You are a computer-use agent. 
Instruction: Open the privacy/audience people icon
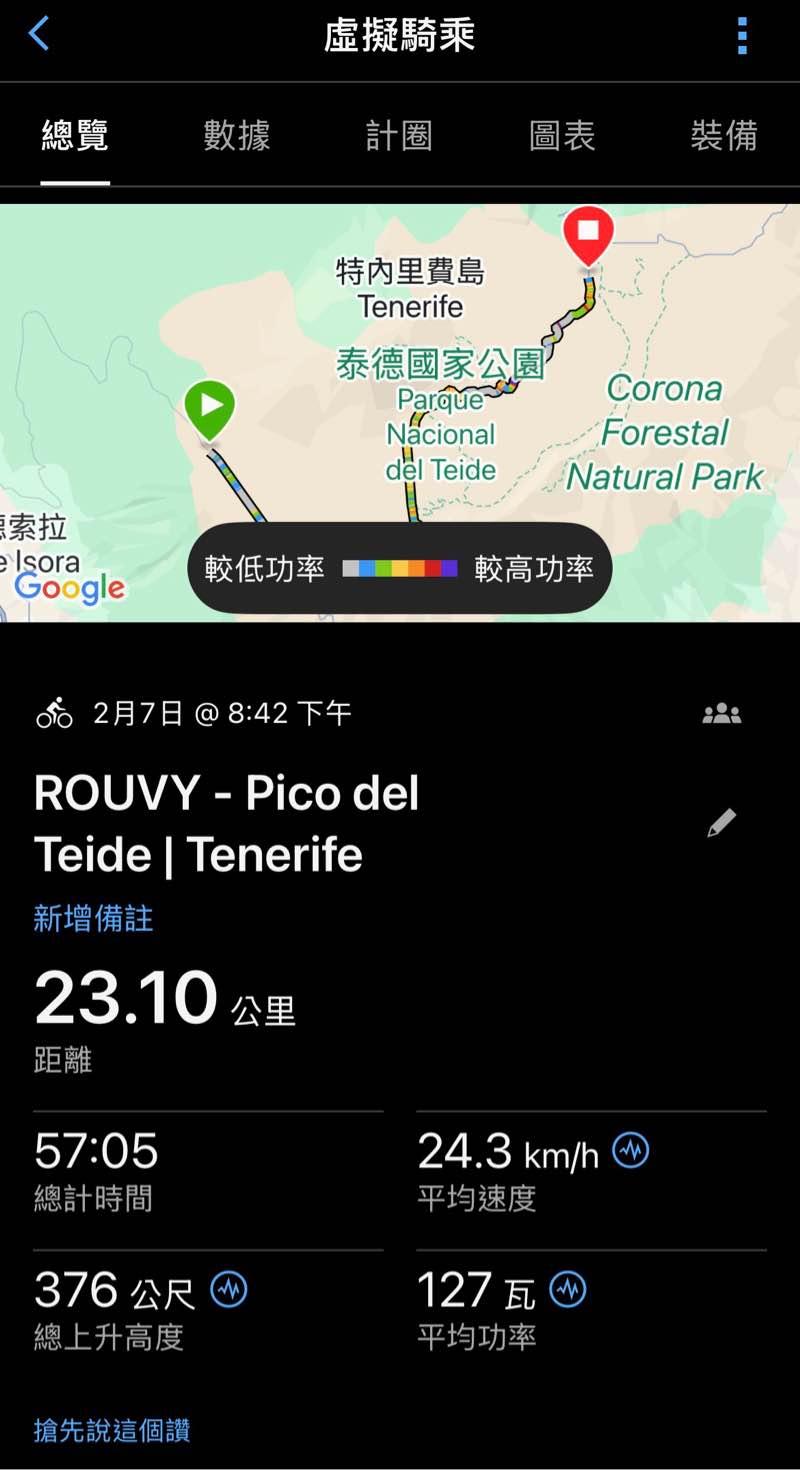(x=721, y=714)
